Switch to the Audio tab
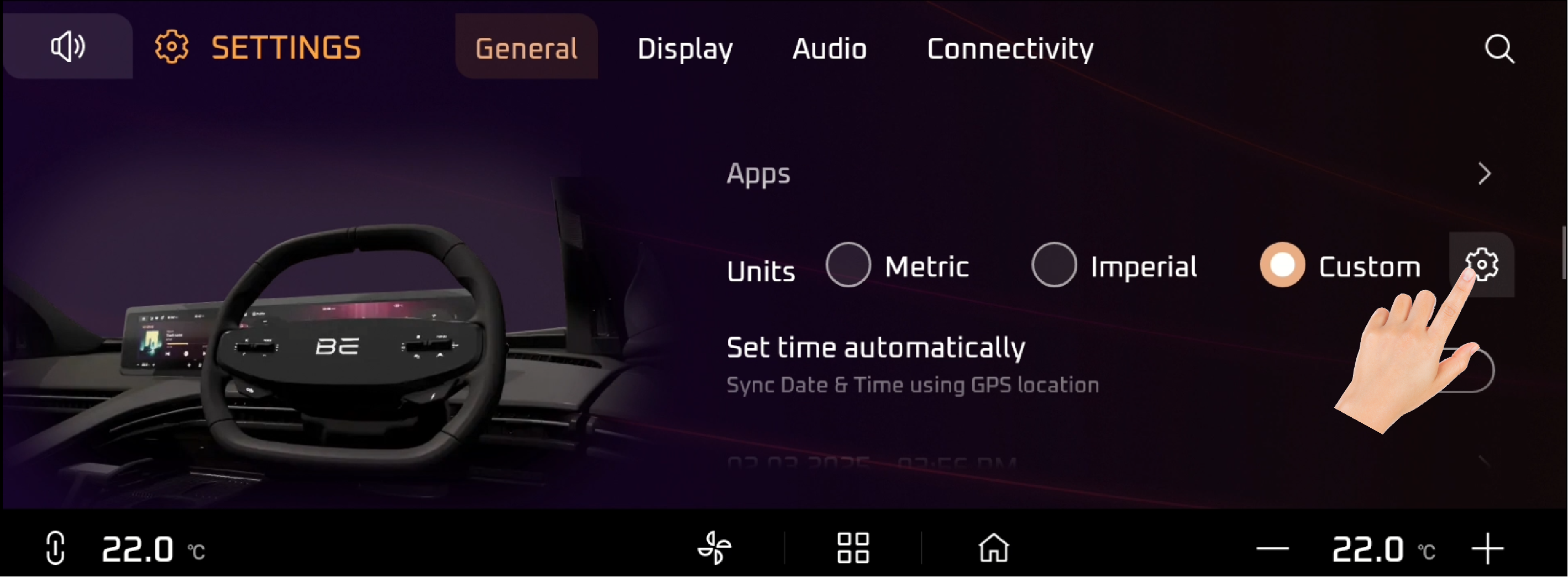The width and height of the screenshot is (1568, 577). coord(829,49)
